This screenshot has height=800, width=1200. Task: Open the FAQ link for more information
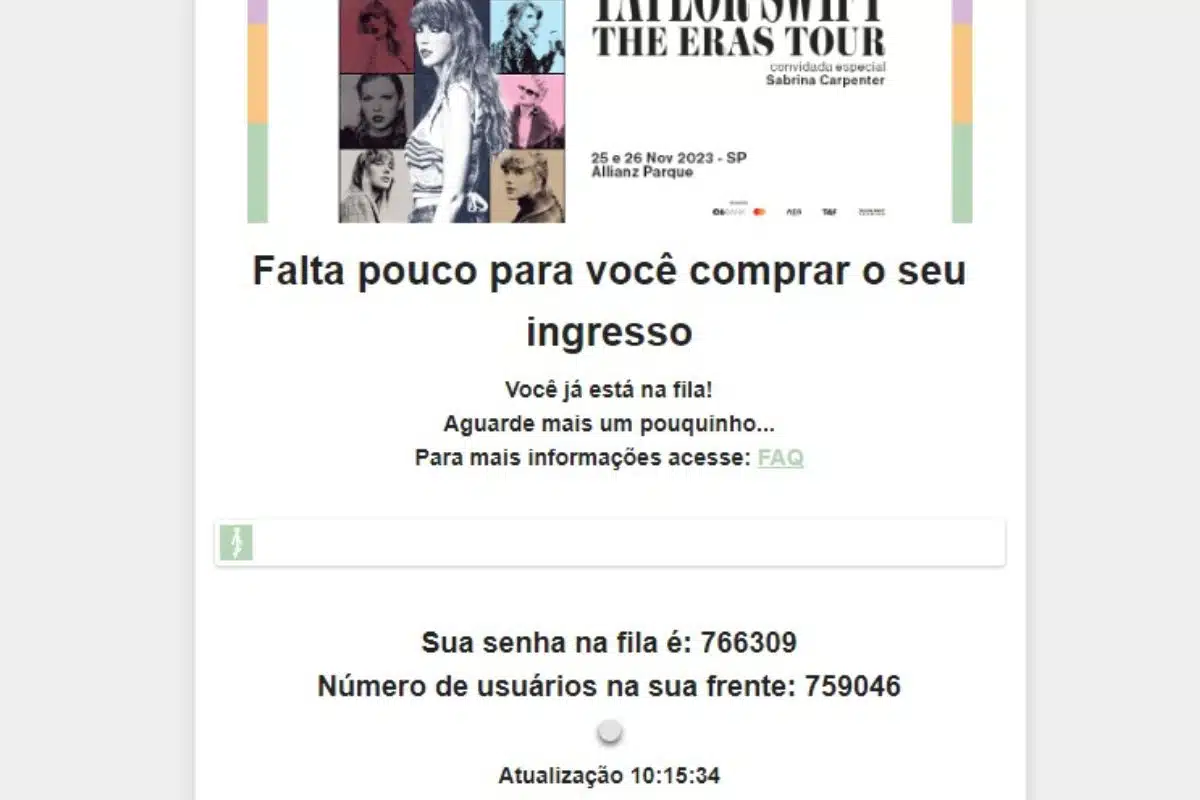pos(780,458)
